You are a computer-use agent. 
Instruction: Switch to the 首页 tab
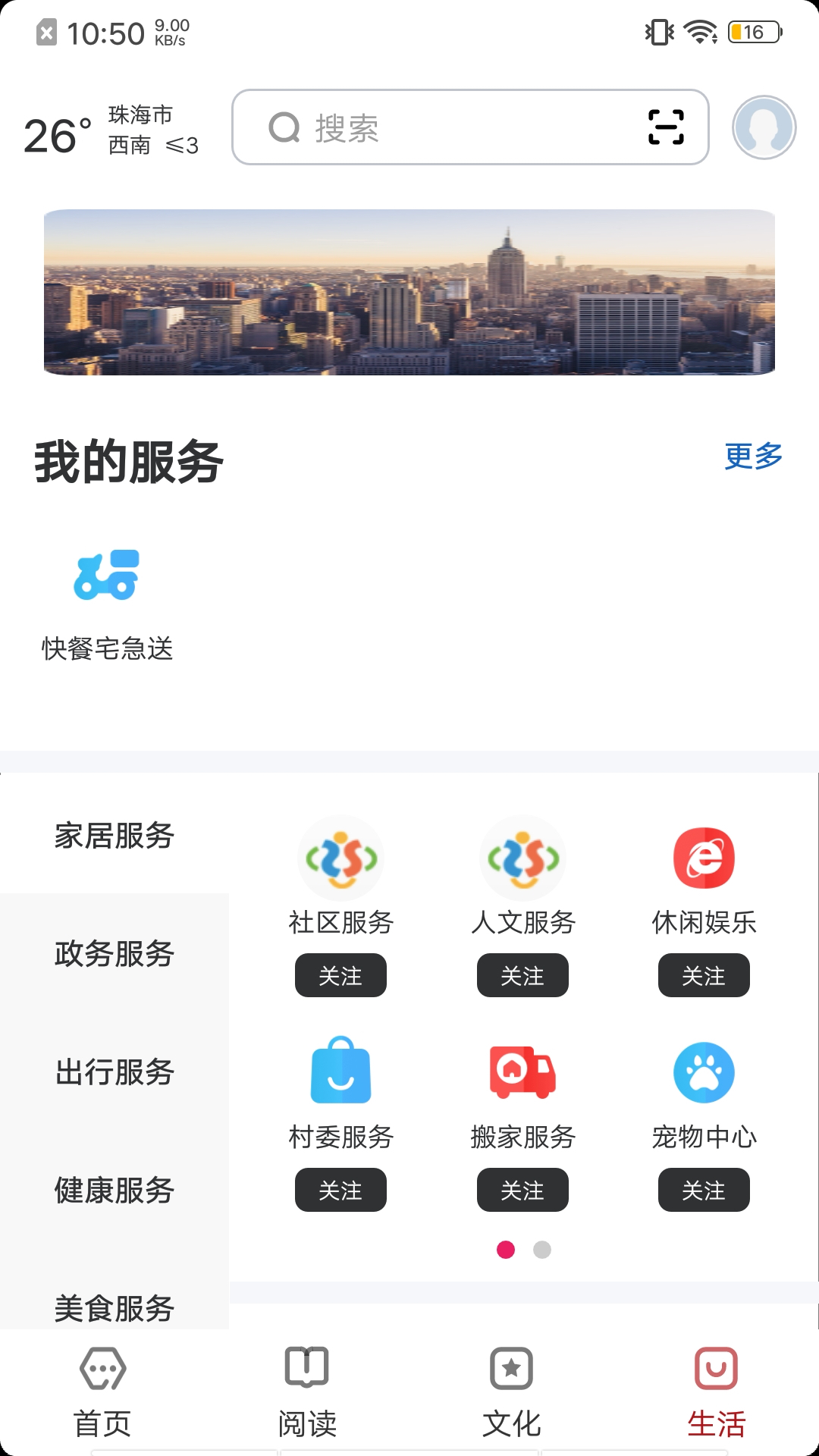point(102,1392)
